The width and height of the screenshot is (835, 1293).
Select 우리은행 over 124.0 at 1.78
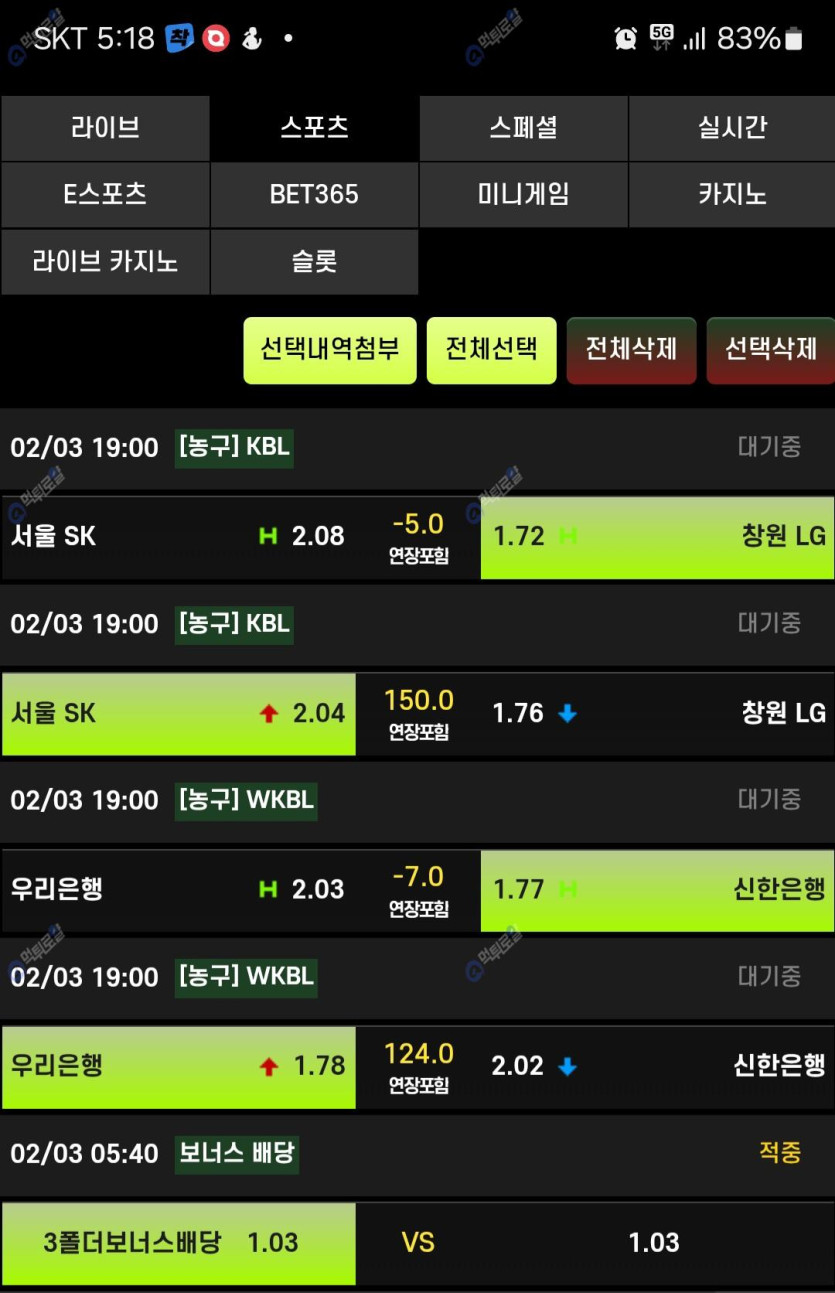[178, 1067]
